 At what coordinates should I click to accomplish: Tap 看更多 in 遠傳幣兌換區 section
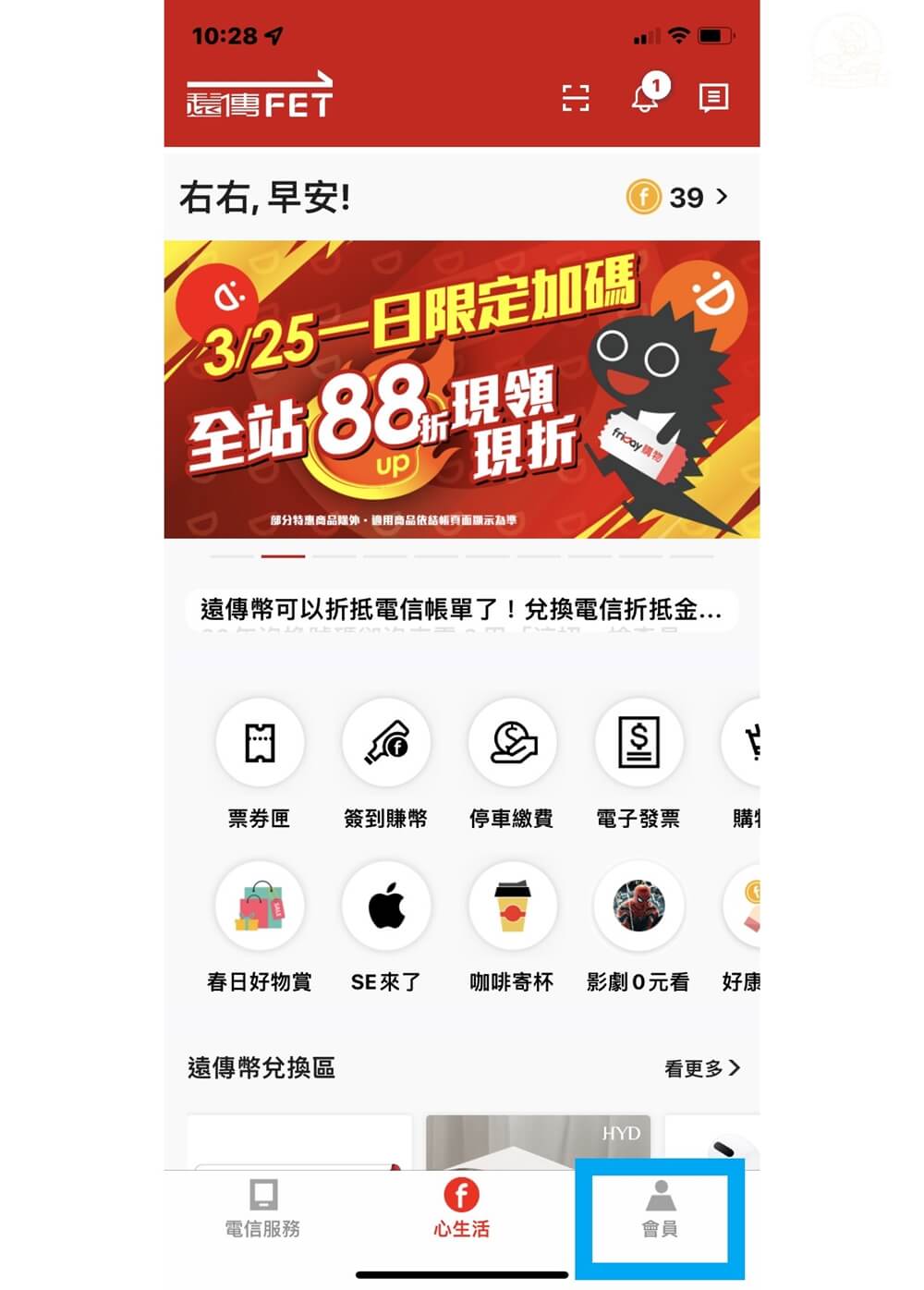tap(700, 1069)
